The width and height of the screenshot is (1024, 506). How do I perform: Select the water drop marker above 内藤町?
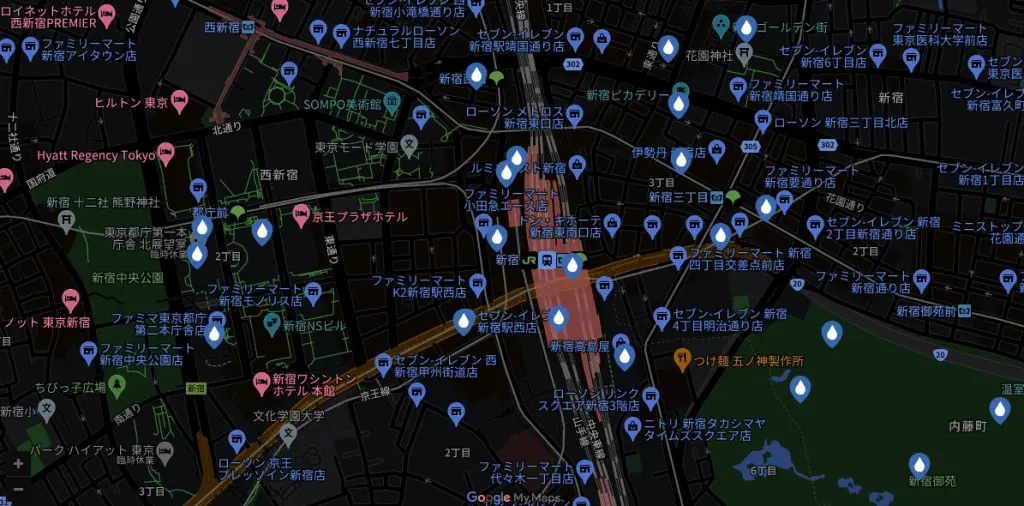tap(999, 408)
